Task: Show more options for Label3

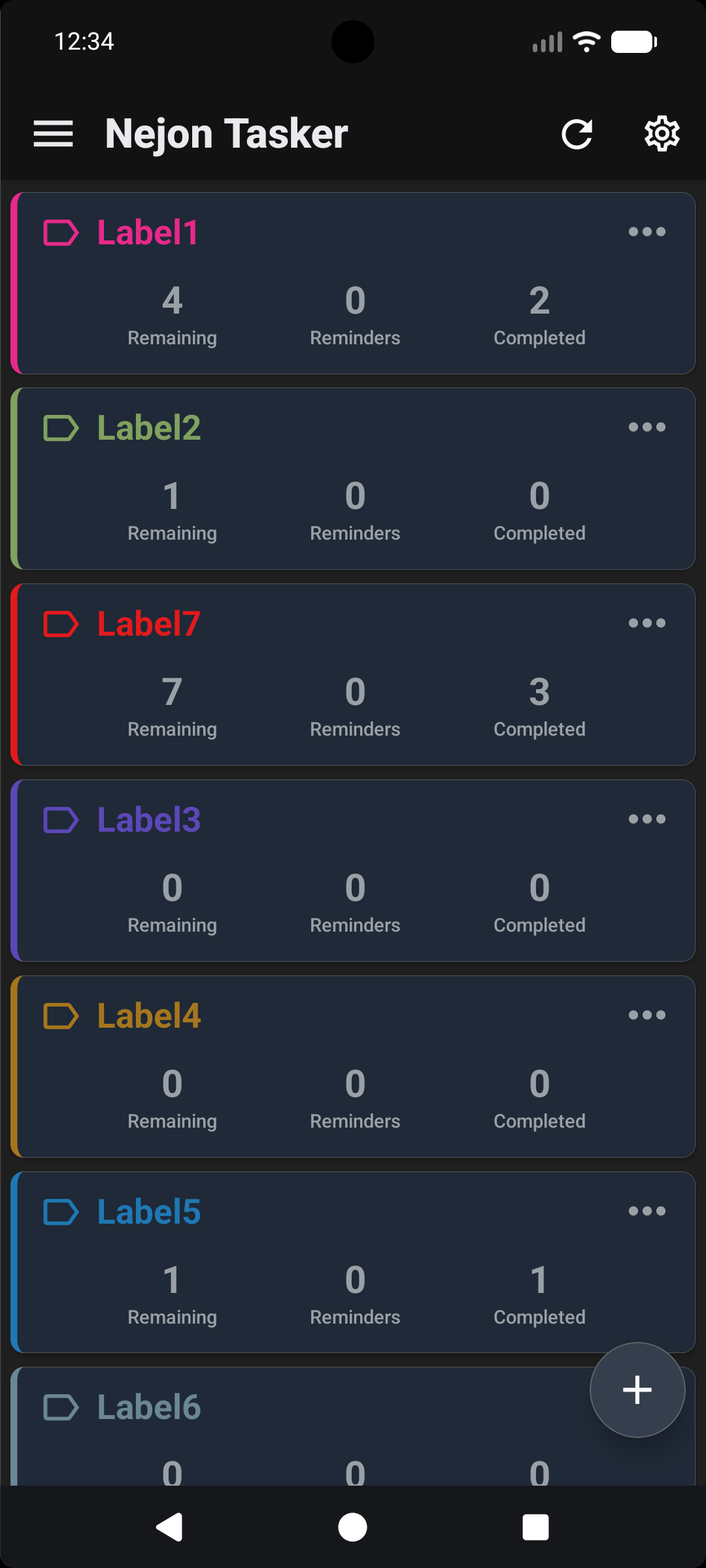Action: click(647, 819)
